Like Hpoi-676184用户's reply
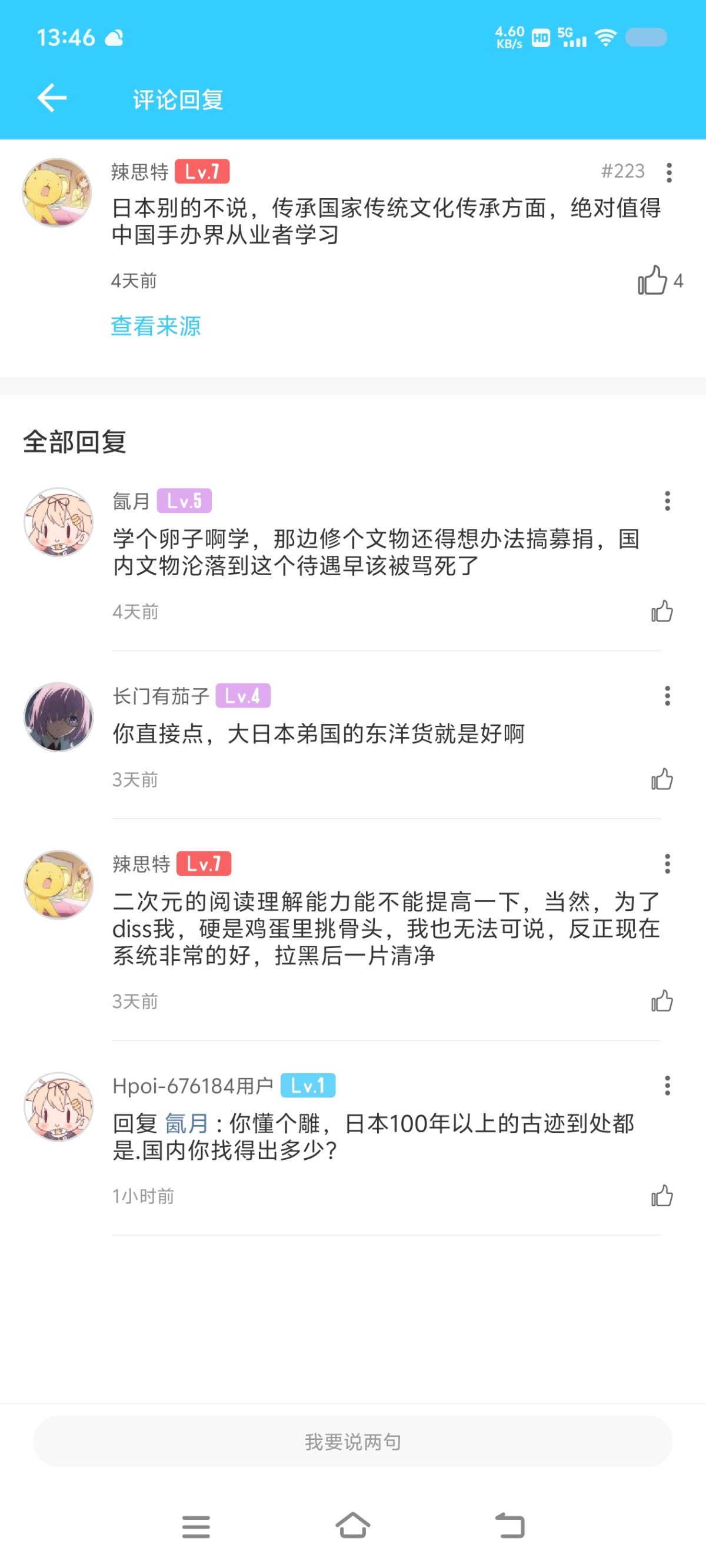 661,1196
